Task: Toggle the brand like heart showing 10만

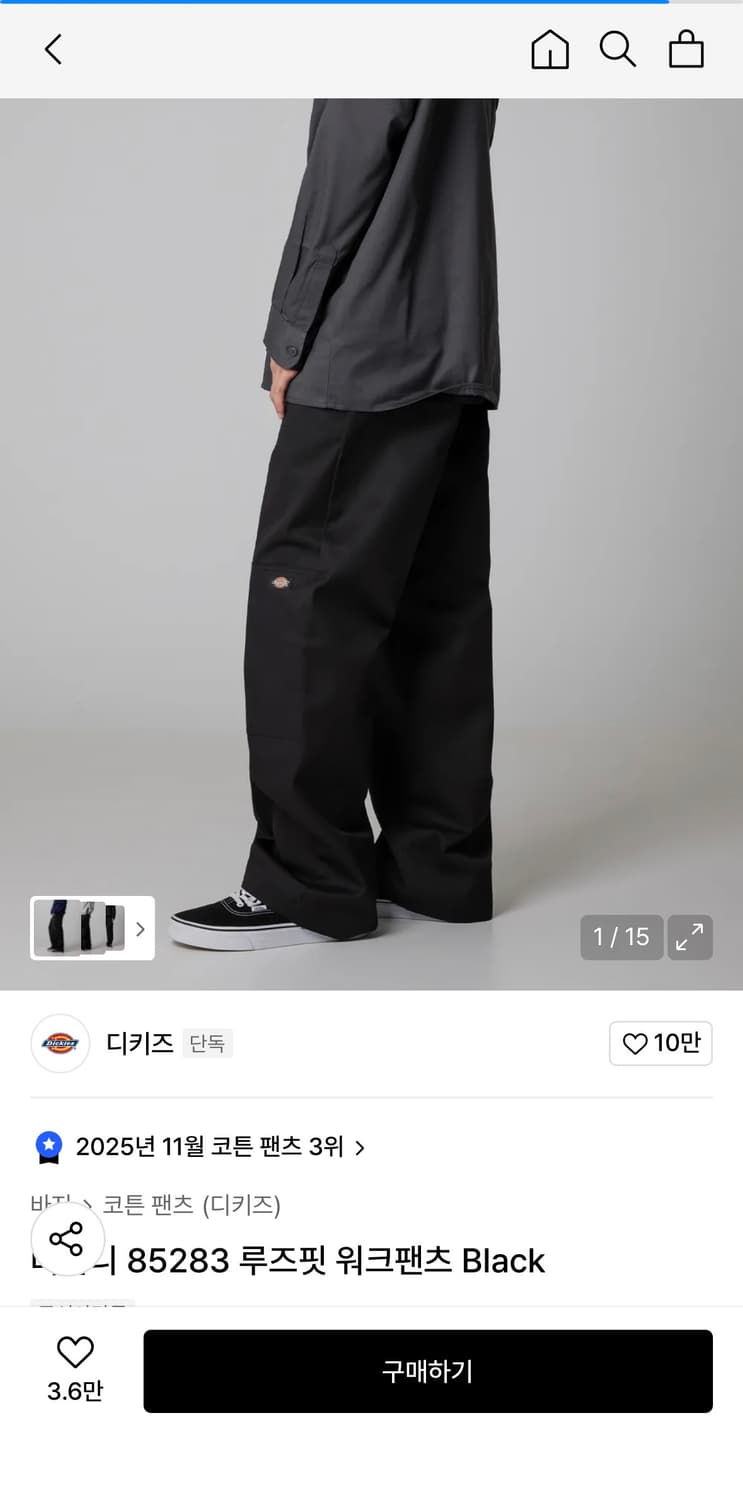Action: tap(660, 1043)
